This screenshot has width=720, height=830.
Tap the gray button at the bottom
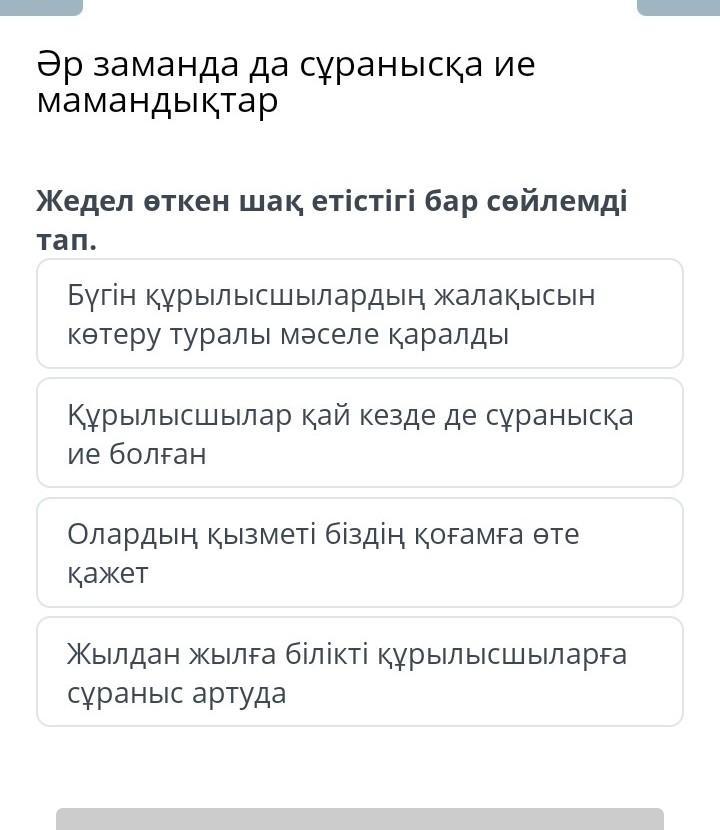click(x=360, y=819)
